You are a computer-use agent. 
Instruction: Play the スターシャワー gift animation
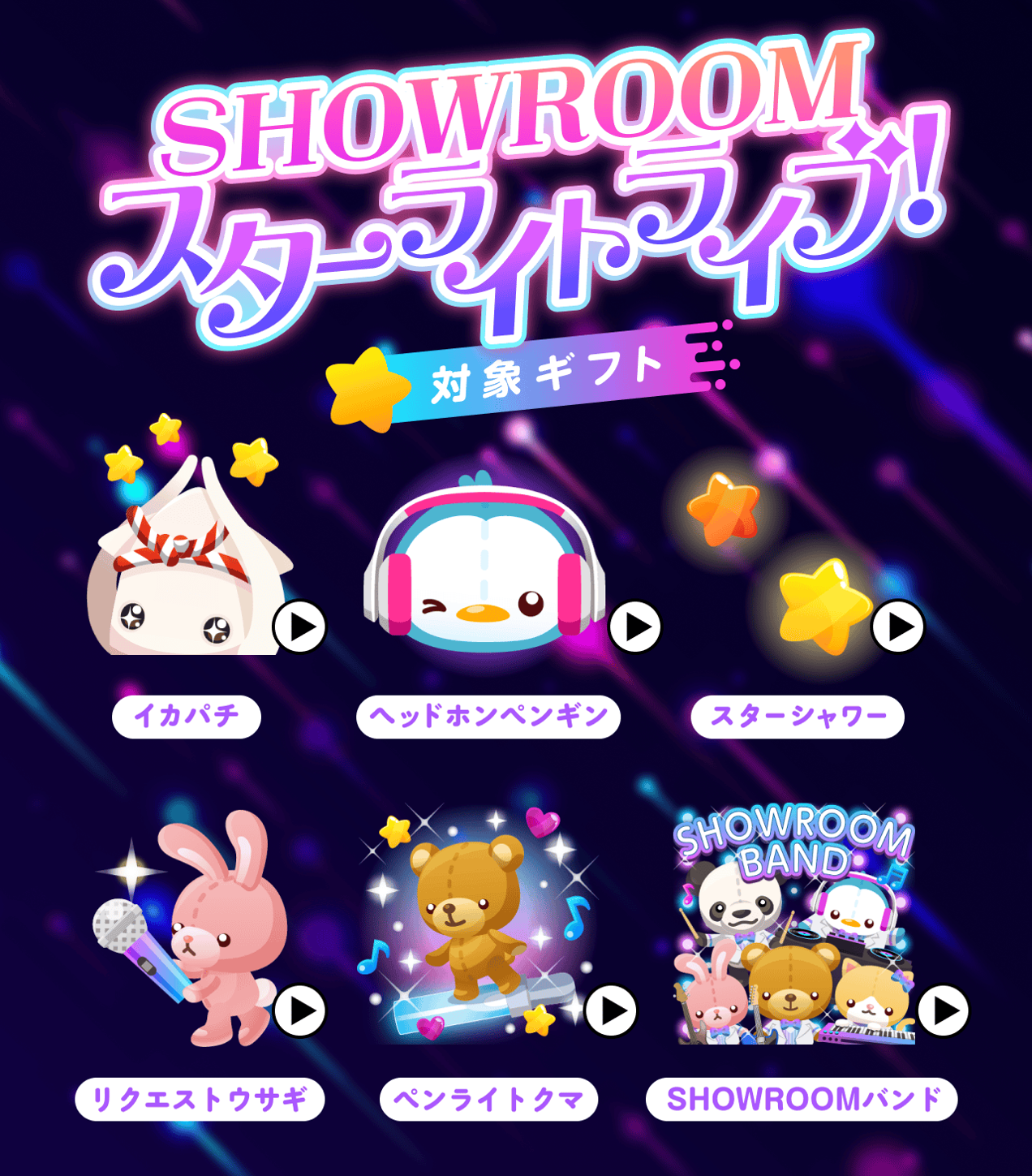[x=898, y=627]
